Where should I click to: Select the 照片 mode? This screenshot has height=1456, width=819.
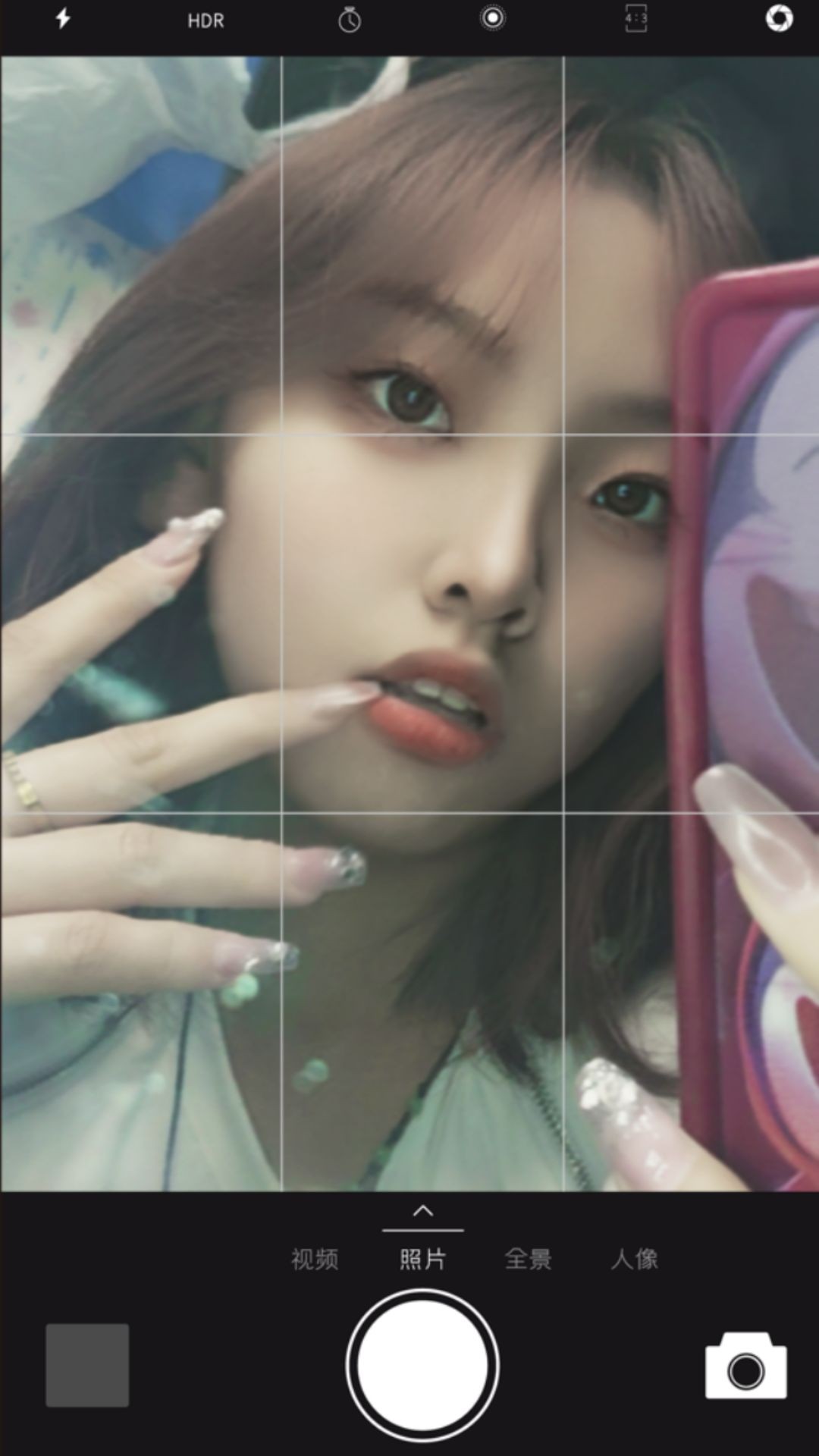coord(422,1259)
